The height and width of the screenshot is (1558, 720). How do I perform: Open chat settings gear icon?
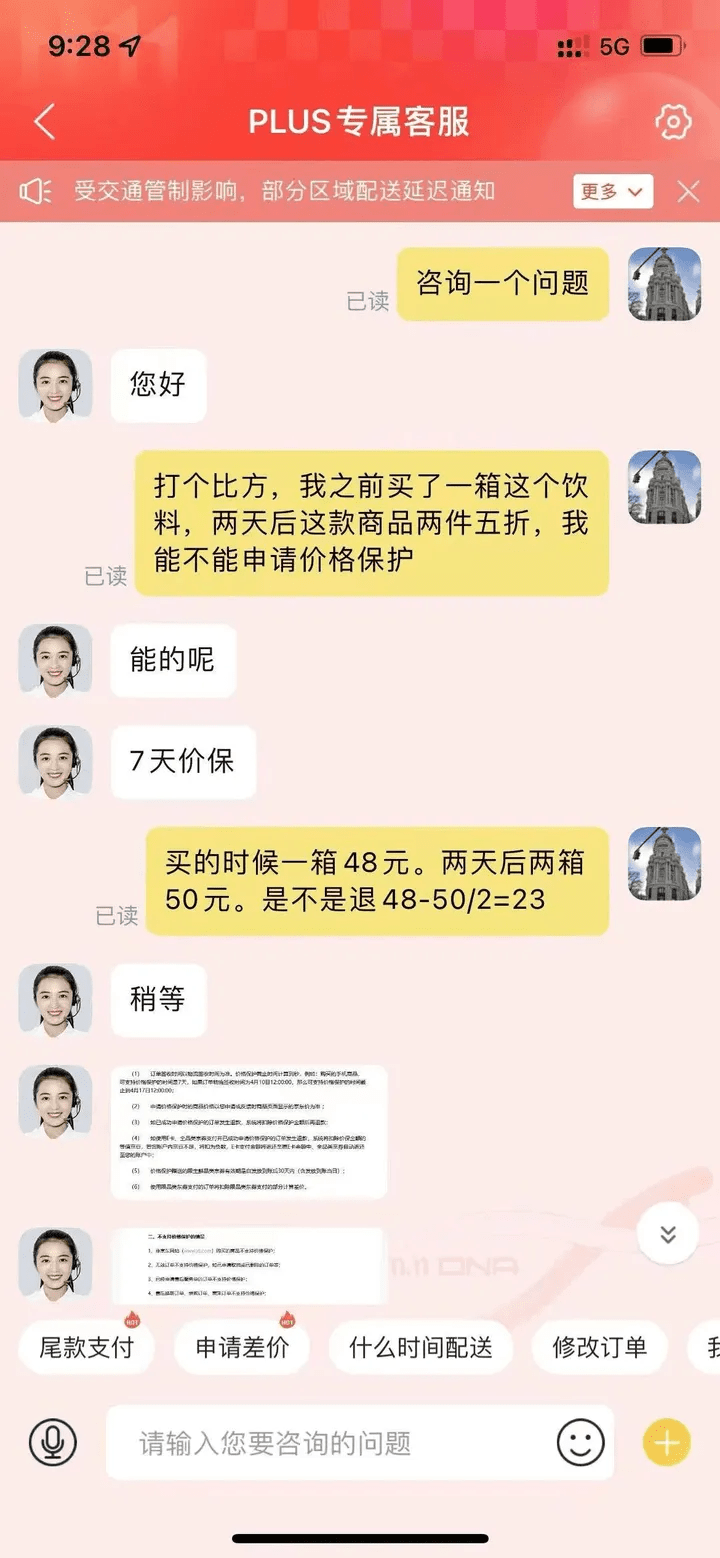[x=673, y=122]
